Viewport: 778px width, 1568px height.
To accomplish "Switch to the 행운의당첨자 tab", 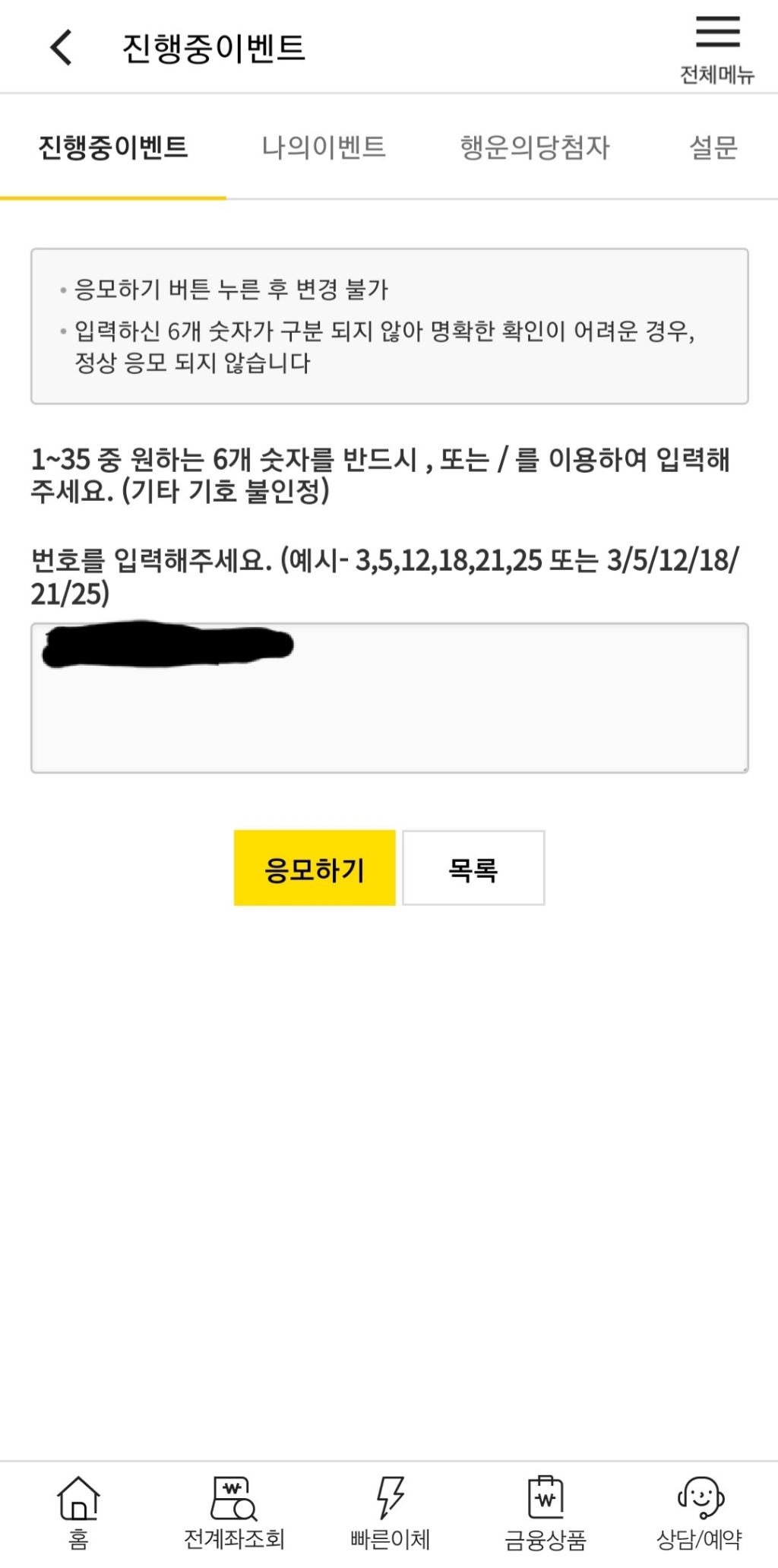I will [x=535, y=147].
